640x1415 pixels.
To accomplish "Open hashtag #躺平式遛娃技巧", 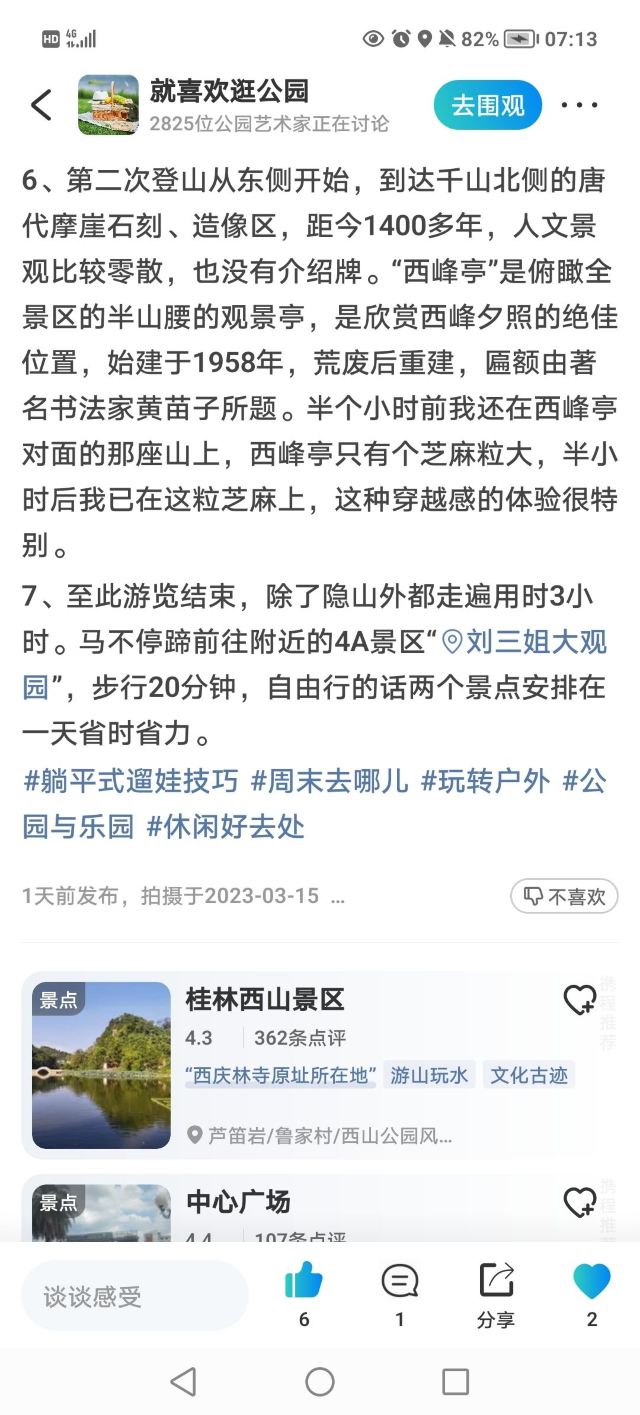I will 131,781.
